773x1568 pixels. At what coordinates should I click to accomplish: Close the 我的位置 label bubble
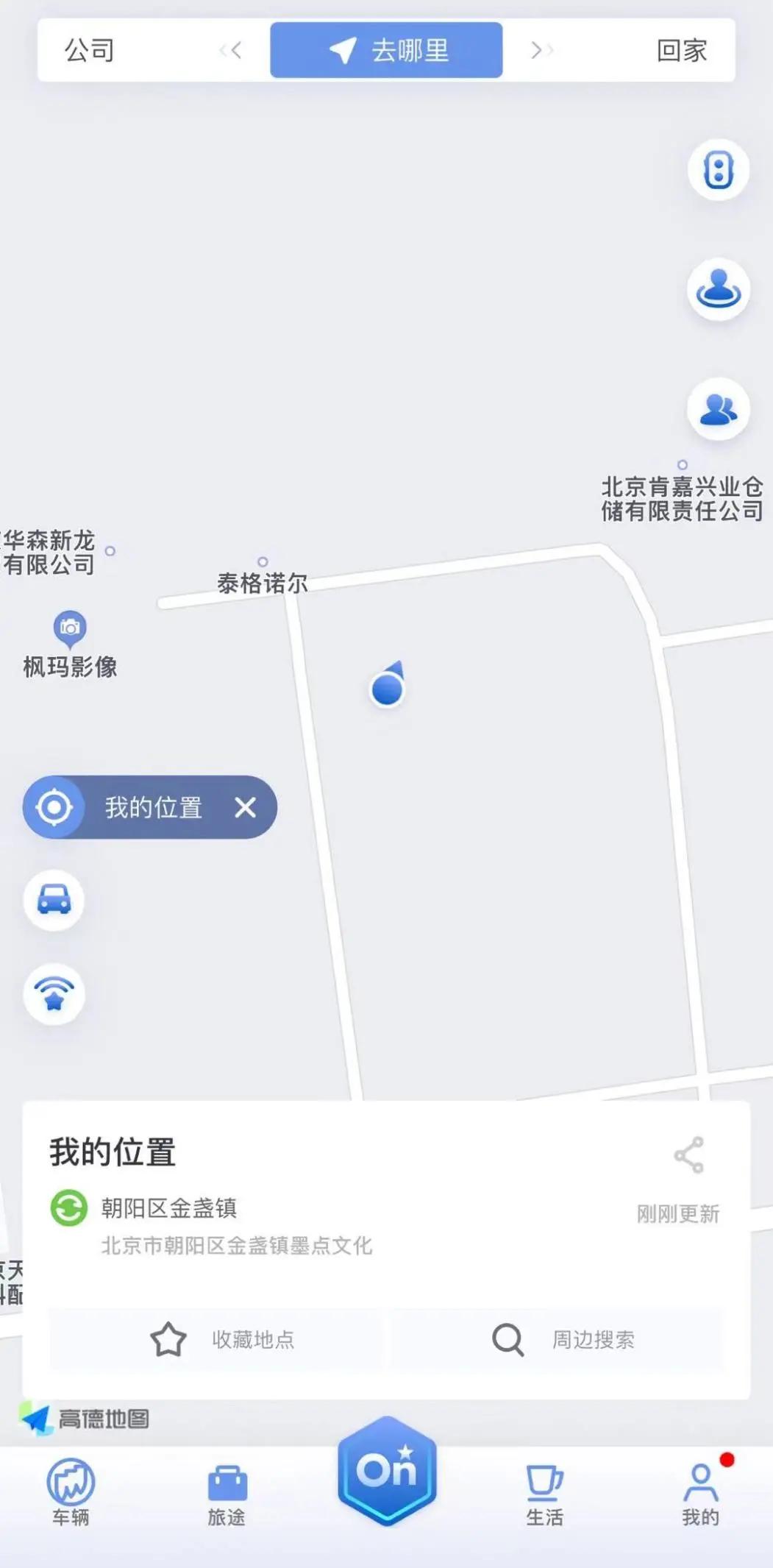pos(246,807)
